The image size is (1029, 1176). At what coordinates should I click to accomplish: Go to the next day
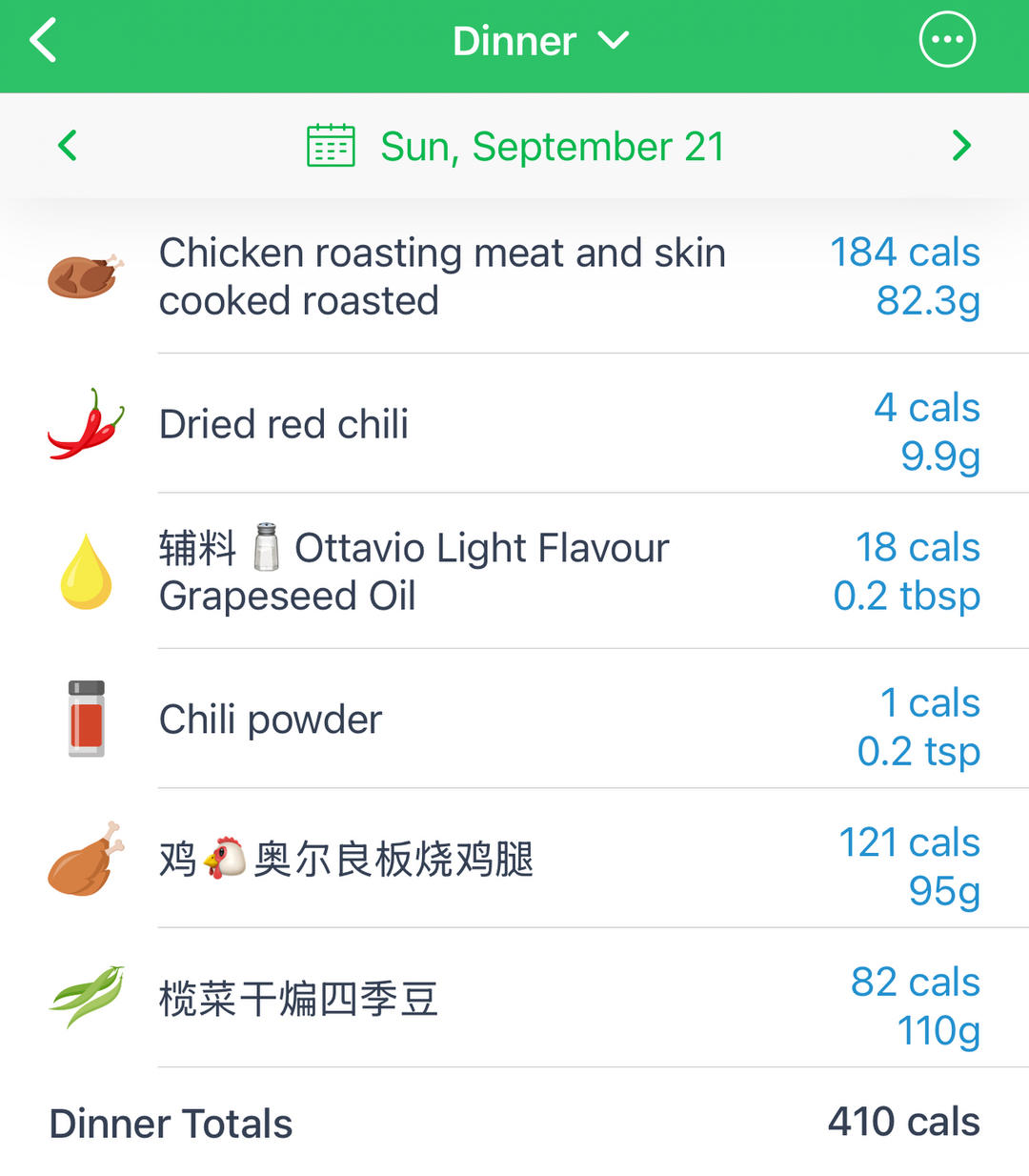(960, 146)
